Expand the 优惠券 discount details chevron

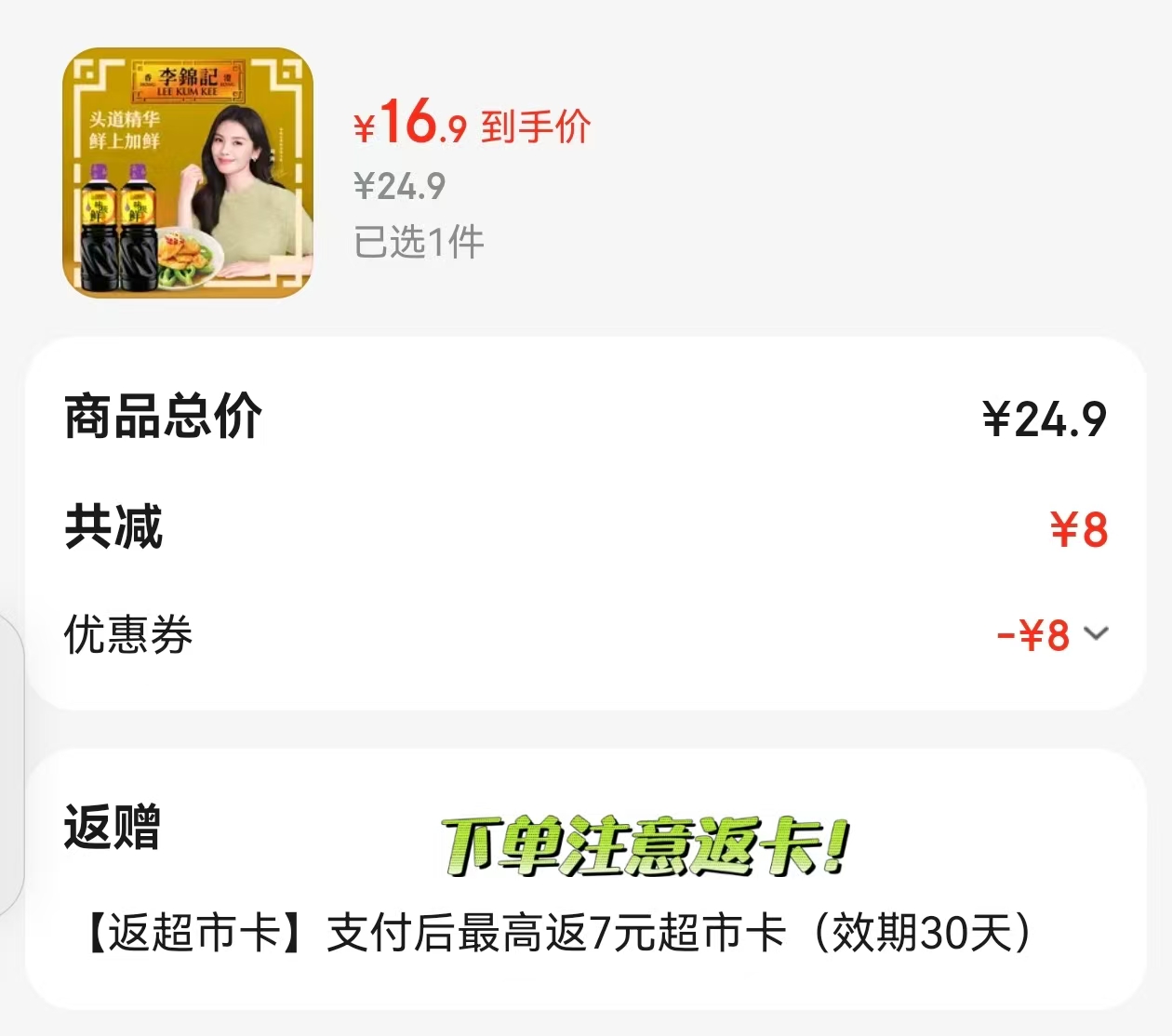pos(1098,634)
